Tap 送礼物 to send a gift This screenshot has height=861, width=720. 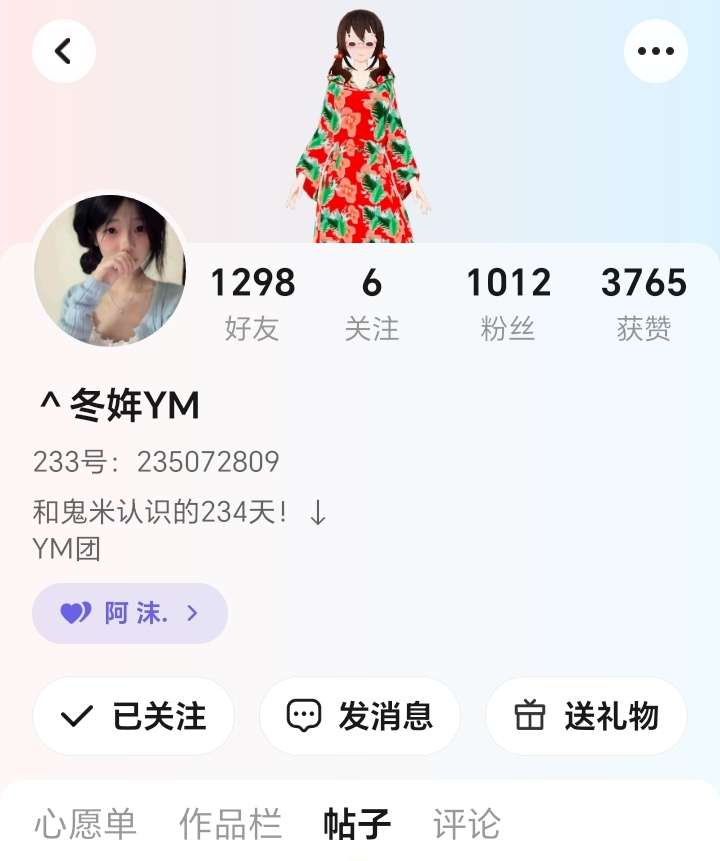coord(586,716)
